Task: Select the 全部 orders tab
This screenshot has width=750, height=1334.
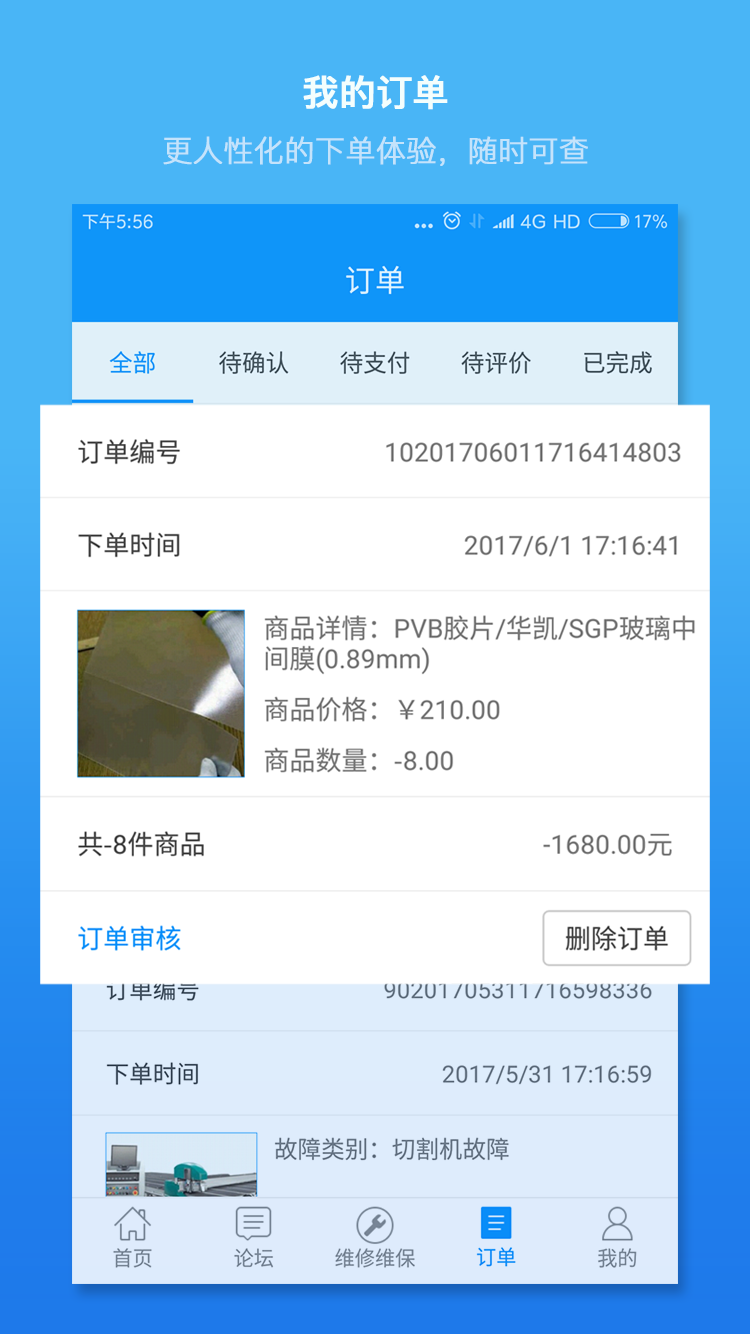Action: (x=133, y=363)
